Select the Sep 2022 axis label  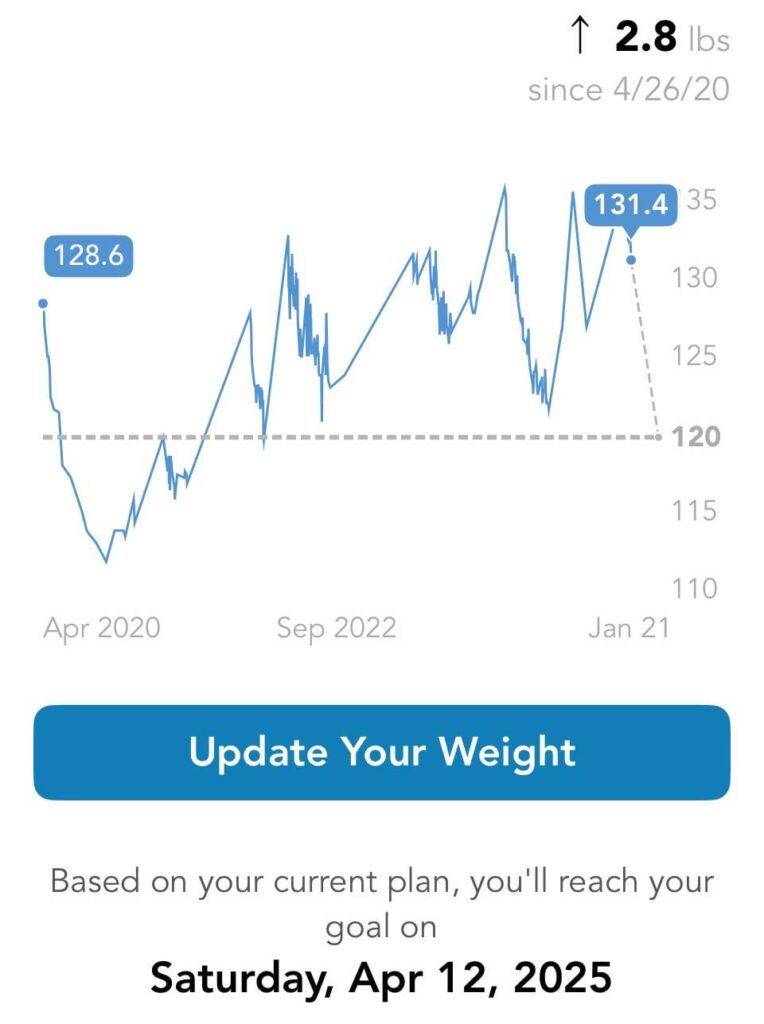(x=335, y=629)
